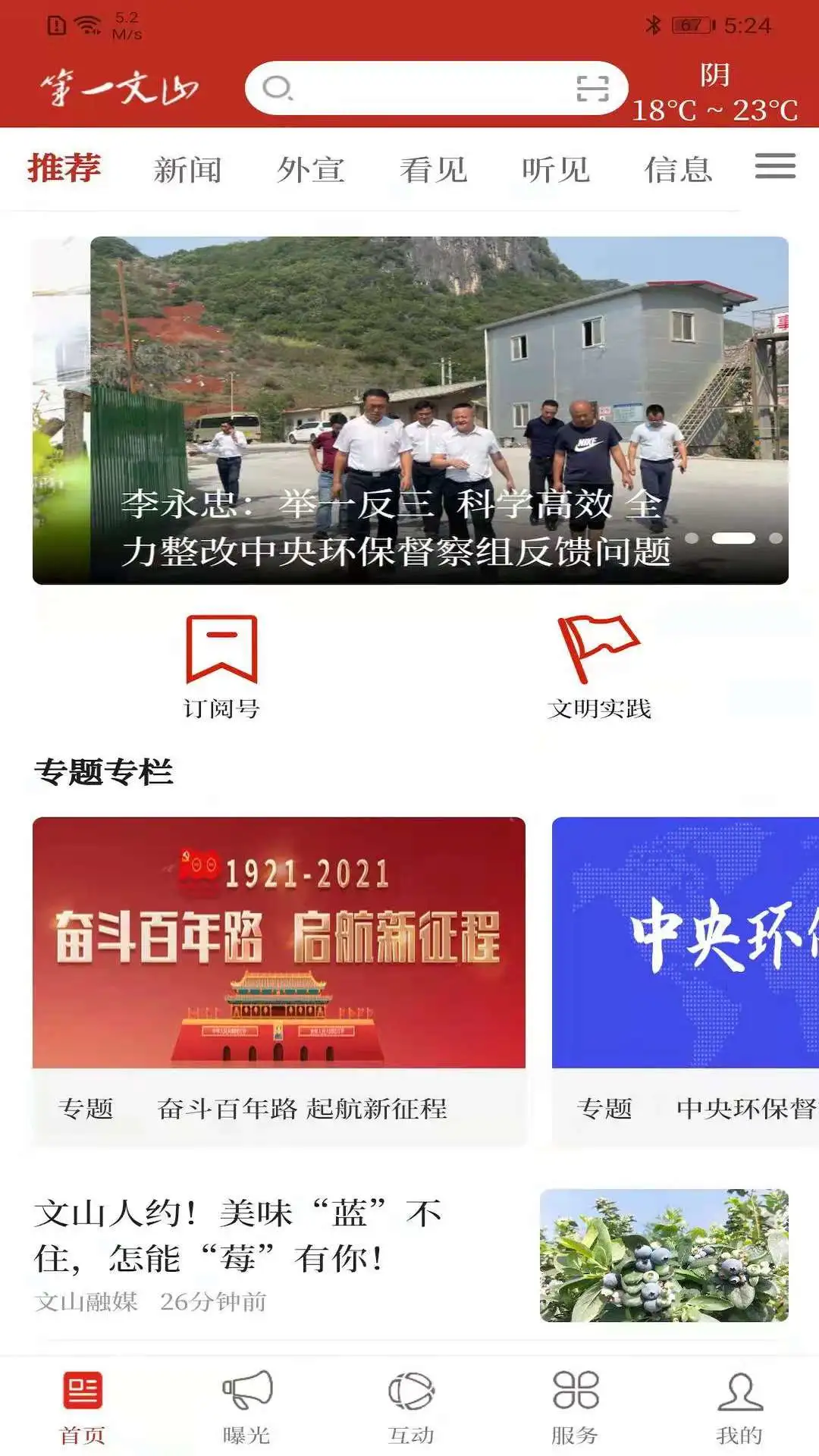
Task: Open the 奋斗百年路 起航新征程 topic card
Action: (278, 981)
